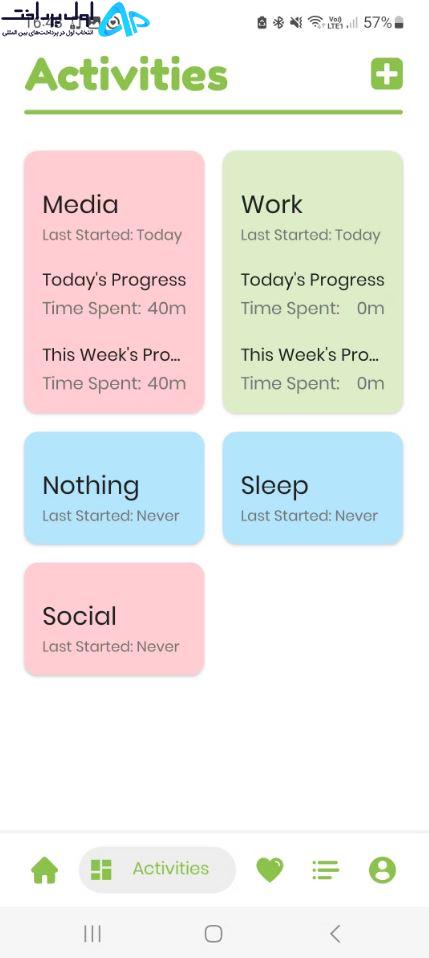Viewport: 429px width, 958px height.
Task: Select the Activities tab in bottom bar
Action: click(x=157, y=869)
